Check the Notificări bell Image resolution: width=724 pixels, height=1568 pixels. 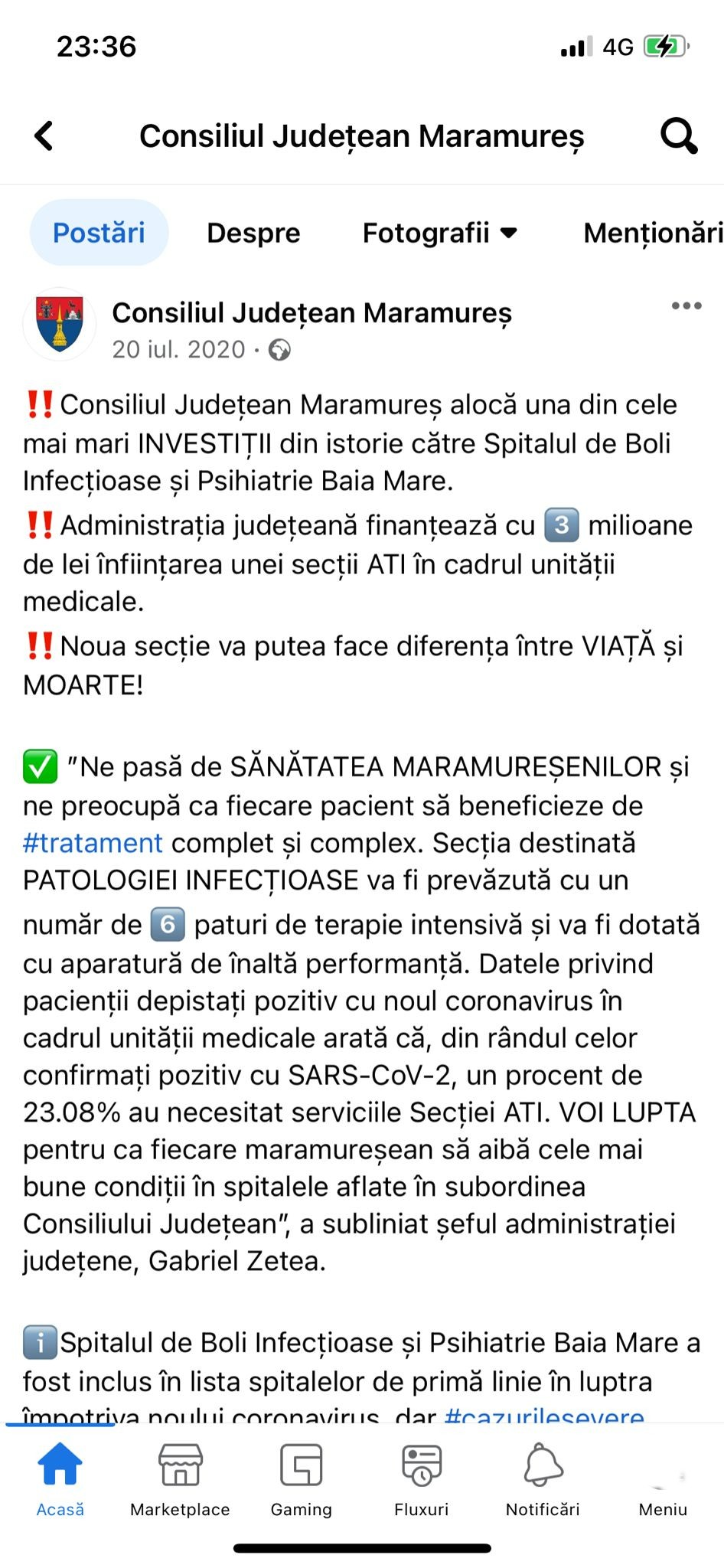(543, 1479)
